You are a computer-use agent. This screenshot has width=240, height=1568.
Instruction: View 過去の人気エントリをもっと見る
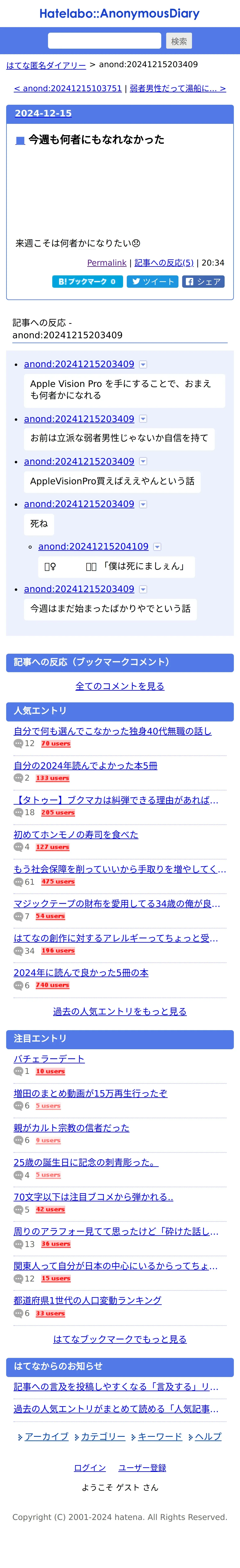pyautogui.click(x=120, y=1012)
